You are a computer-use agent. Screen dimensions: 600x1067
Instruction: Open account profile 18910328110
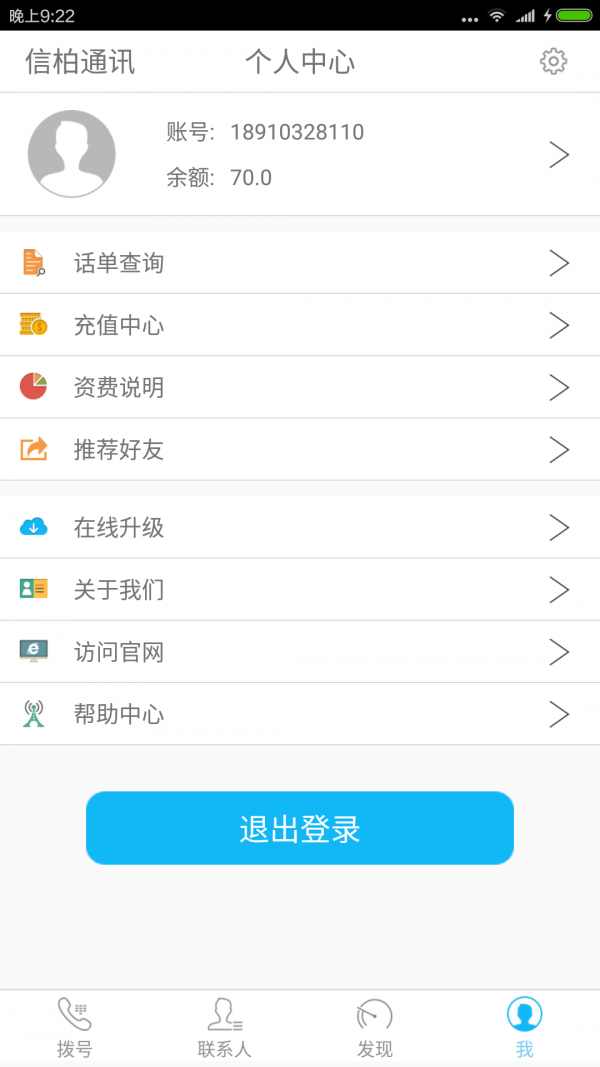coord(300,154)
